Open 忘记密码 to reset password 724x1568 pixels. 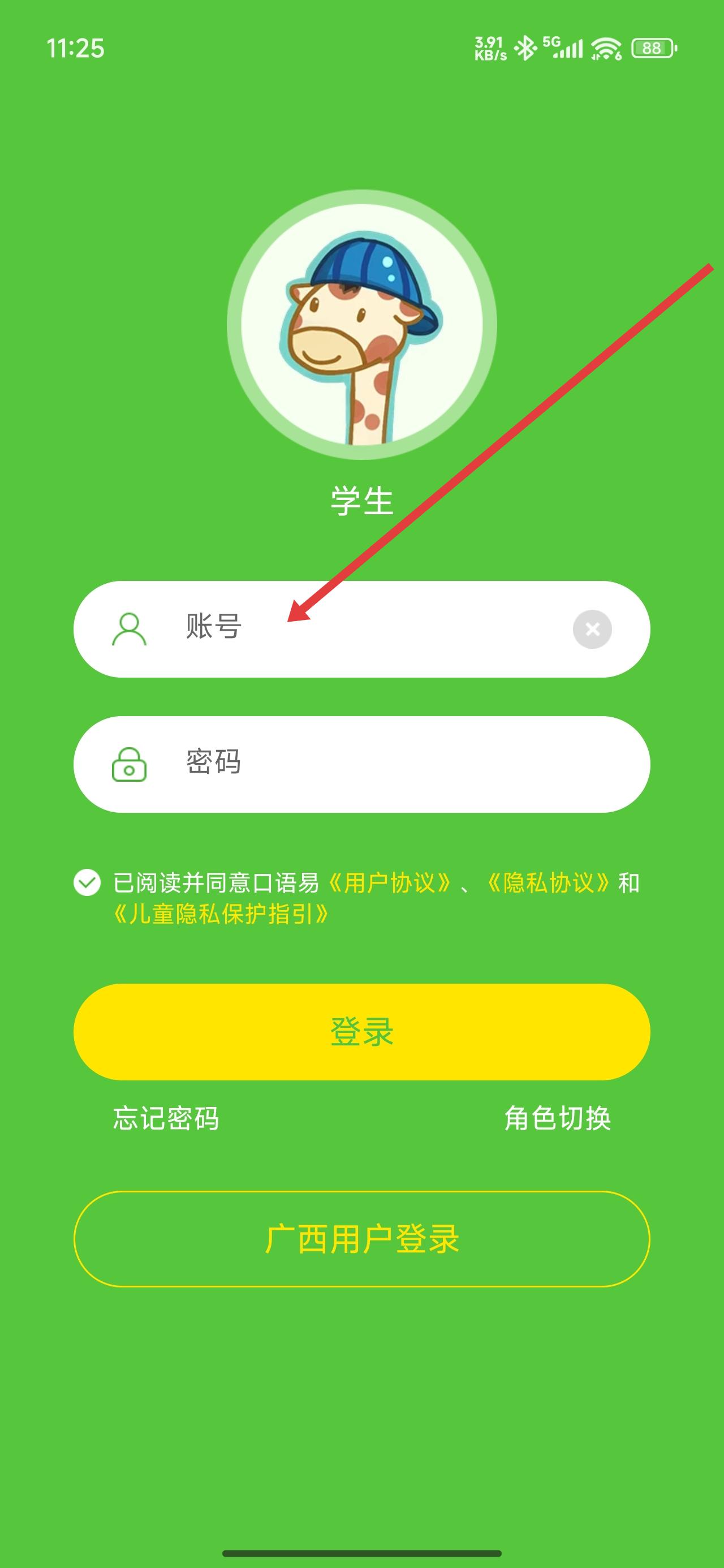click(x=166, y=1119)
